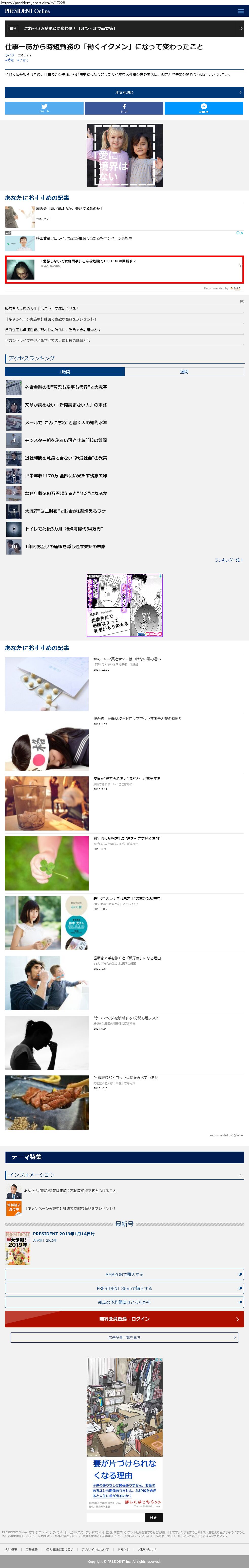Open the 94歳現役パイロット article
This screenshot has height=1568, width=249.
pos(125,1077)
